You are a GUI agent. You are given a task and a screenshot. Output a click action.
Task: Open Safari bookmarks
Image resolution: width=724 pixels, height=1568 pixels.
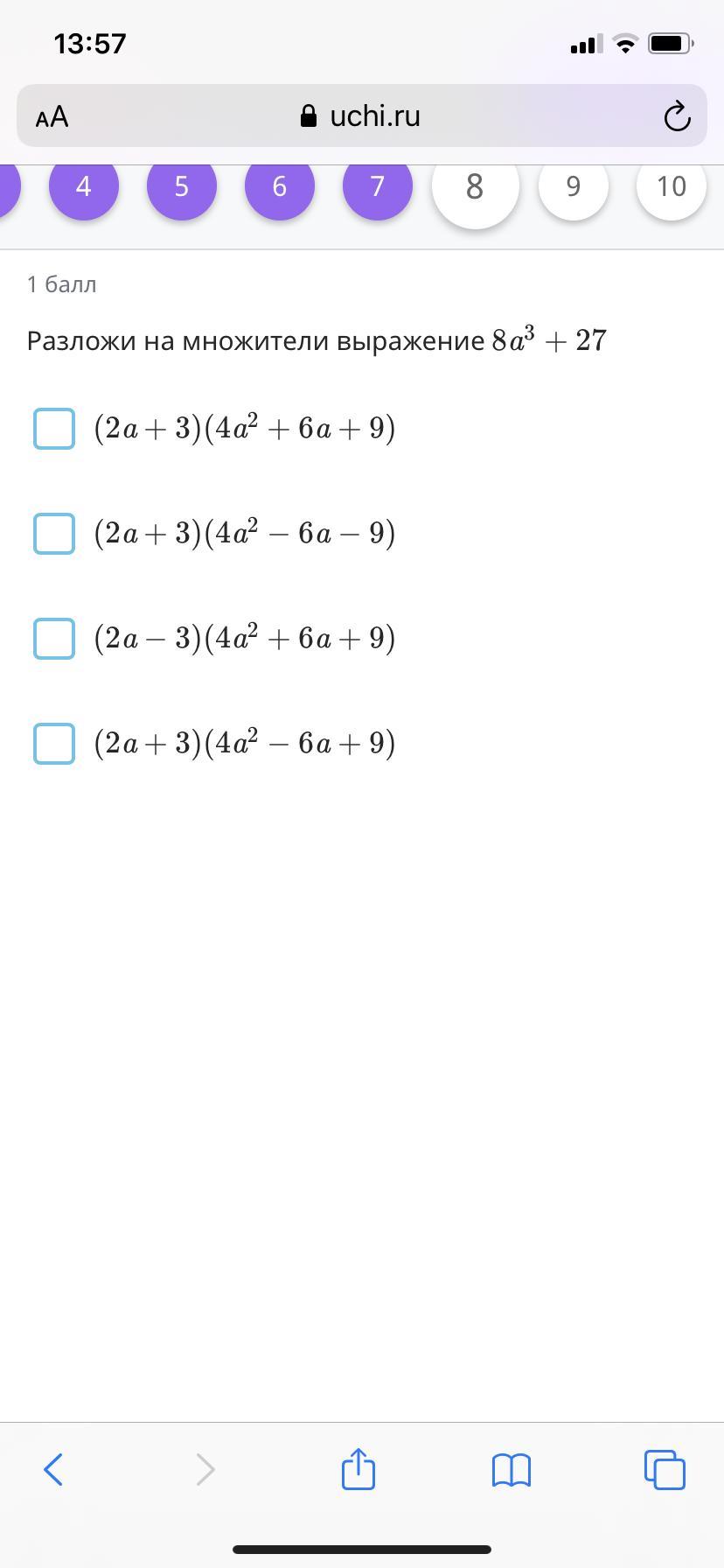[512, 1469]
